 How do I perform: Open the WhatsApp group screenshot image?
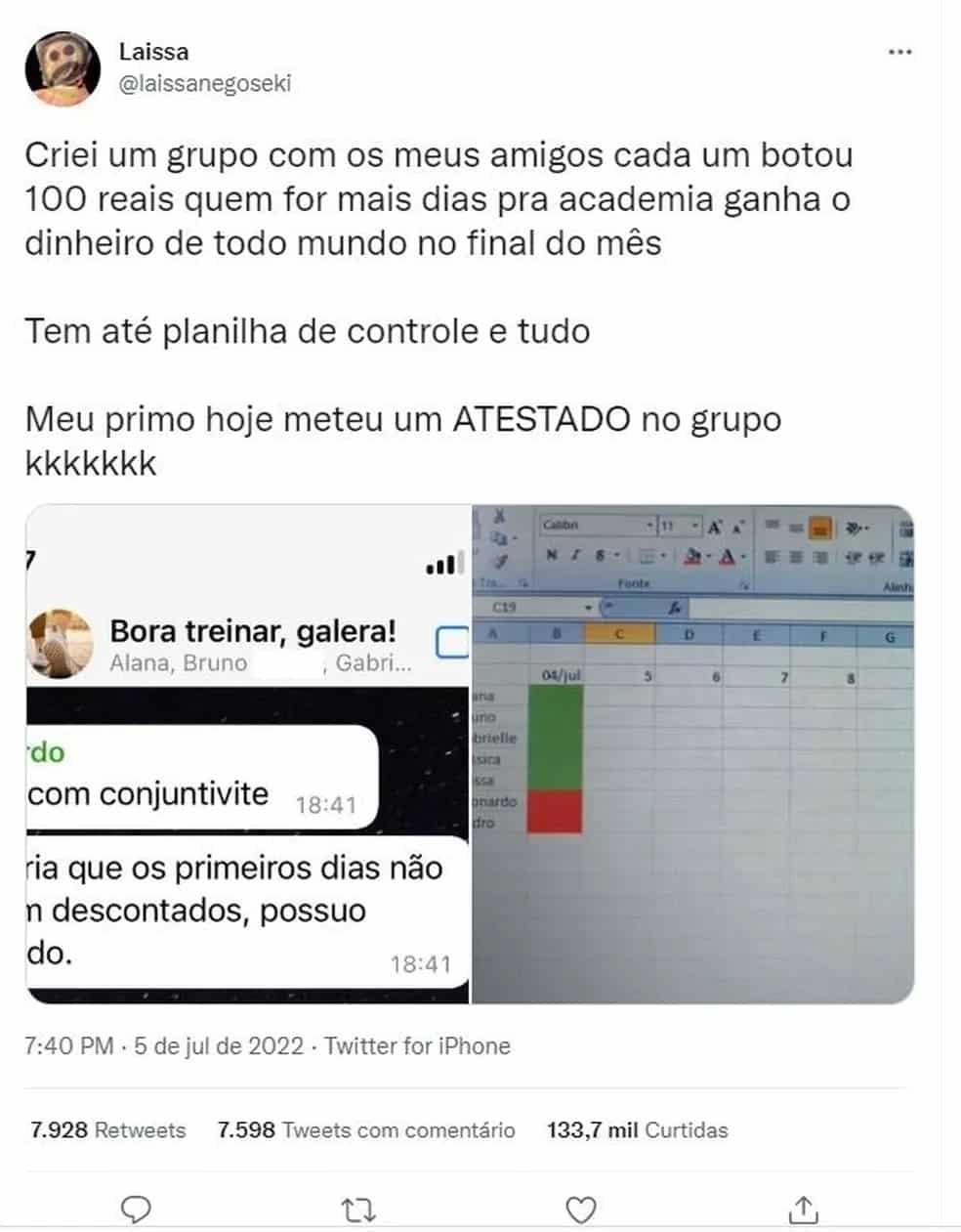point(247,753)
